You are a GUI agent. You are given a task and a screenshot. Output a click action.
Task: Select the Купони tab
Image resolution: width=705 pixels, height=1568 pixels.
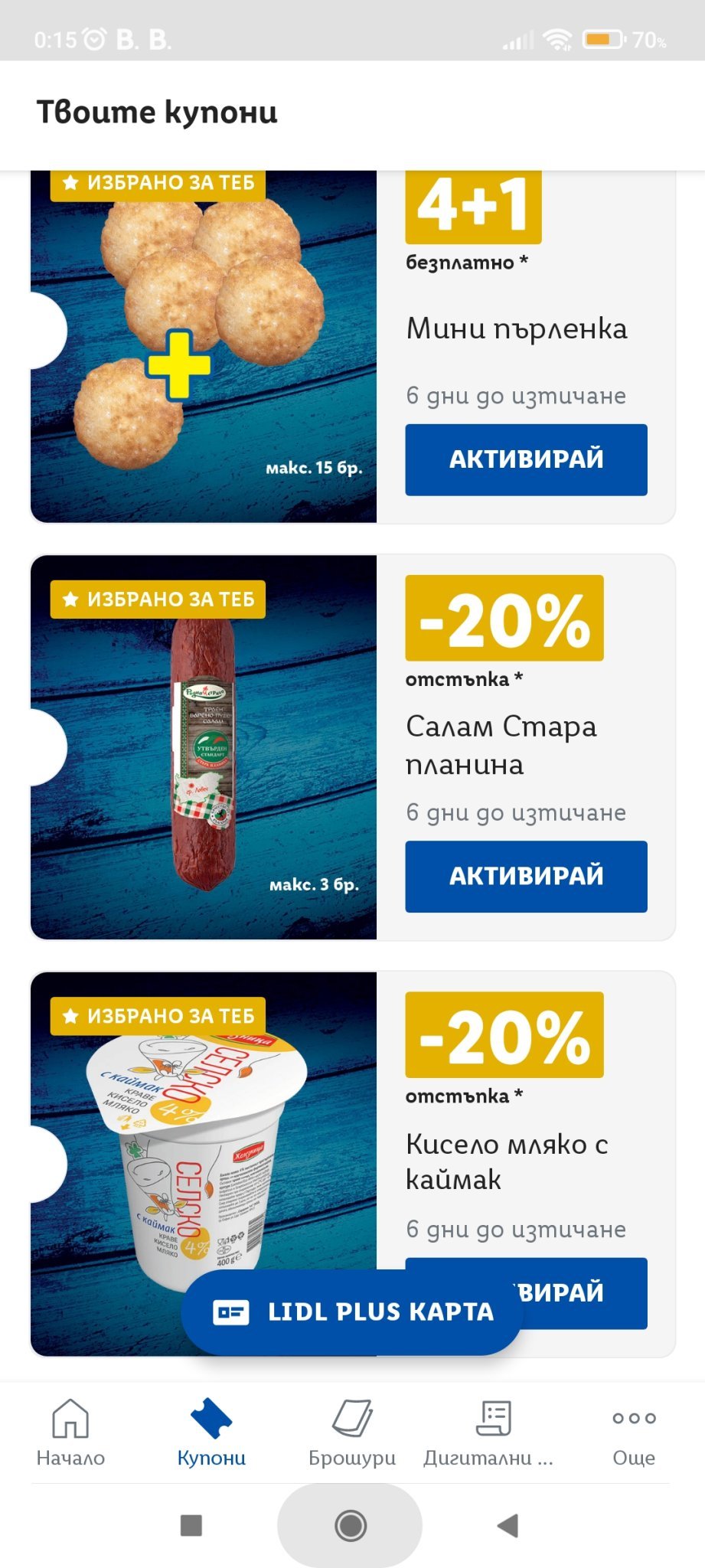coord(211,1432)
